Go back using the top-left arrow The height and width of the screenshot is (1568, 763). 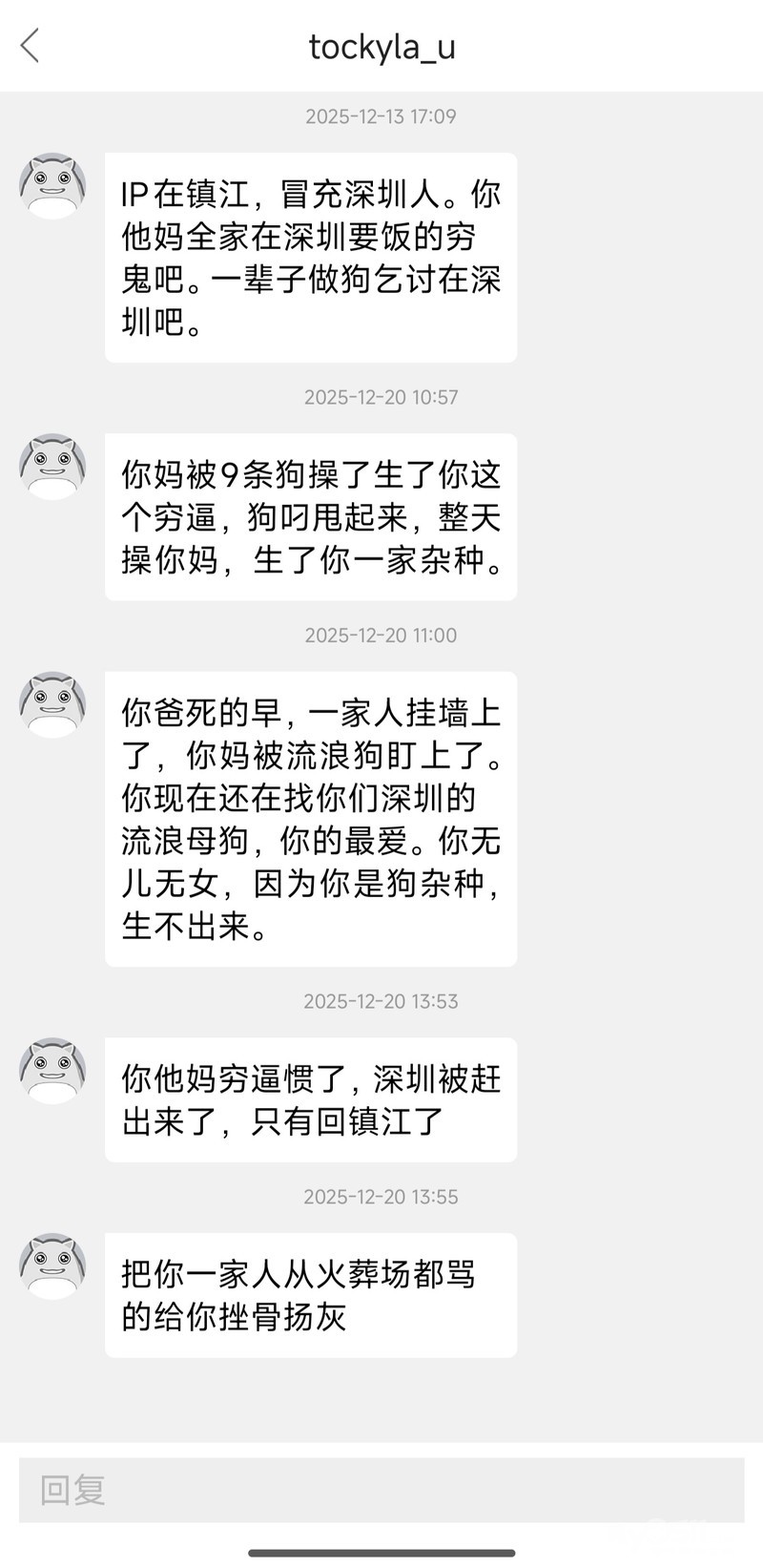[x=31, y=45]
